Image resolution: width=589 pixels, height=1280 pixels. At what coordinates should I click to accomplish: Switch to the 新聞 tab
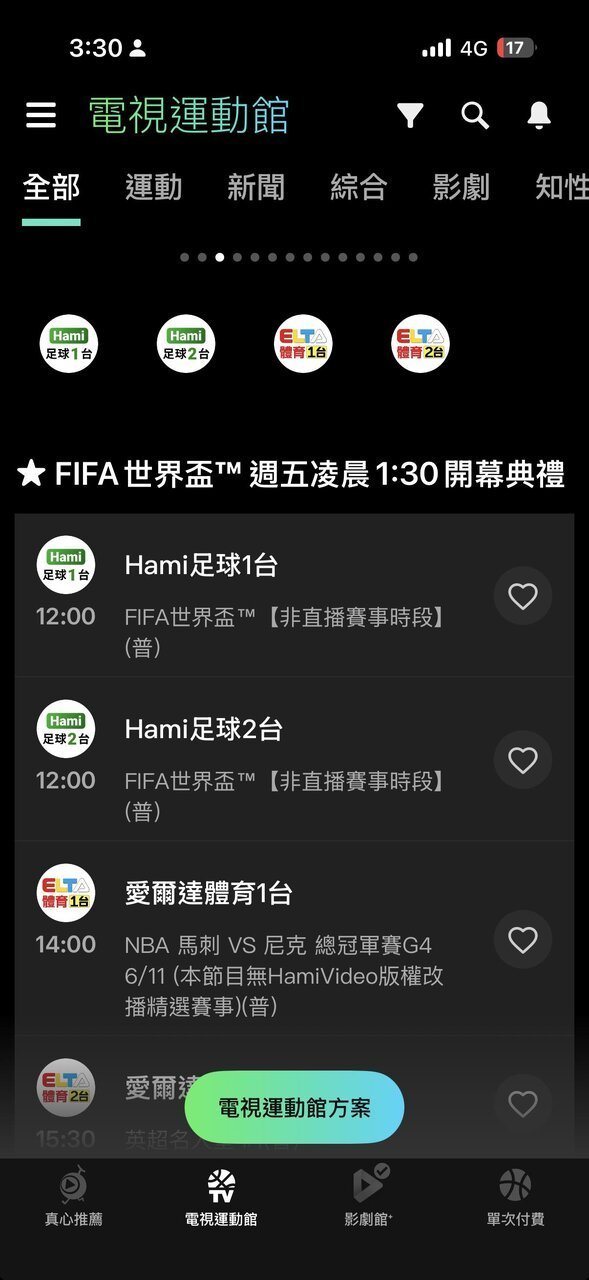256,187
